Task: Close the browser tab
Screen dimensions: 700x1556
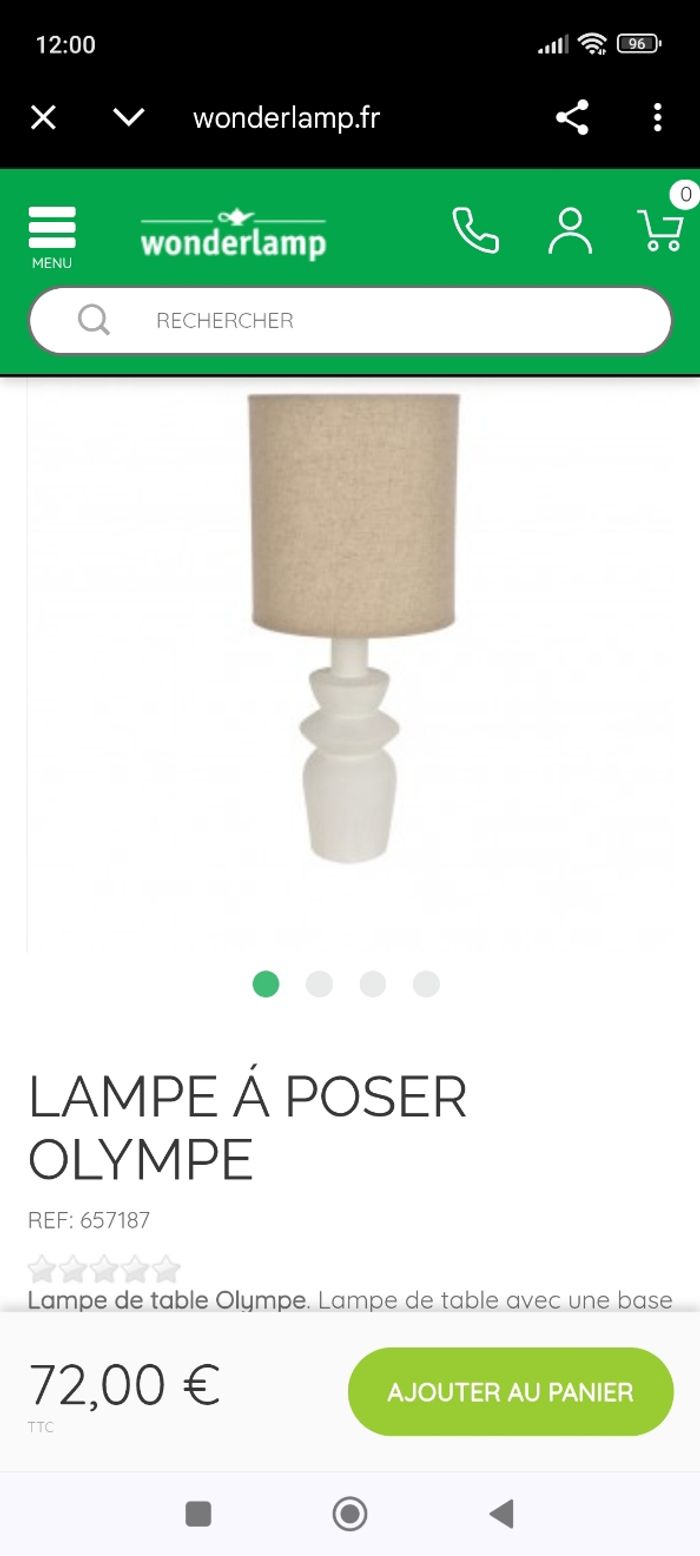Action: [x=43, y=118]
